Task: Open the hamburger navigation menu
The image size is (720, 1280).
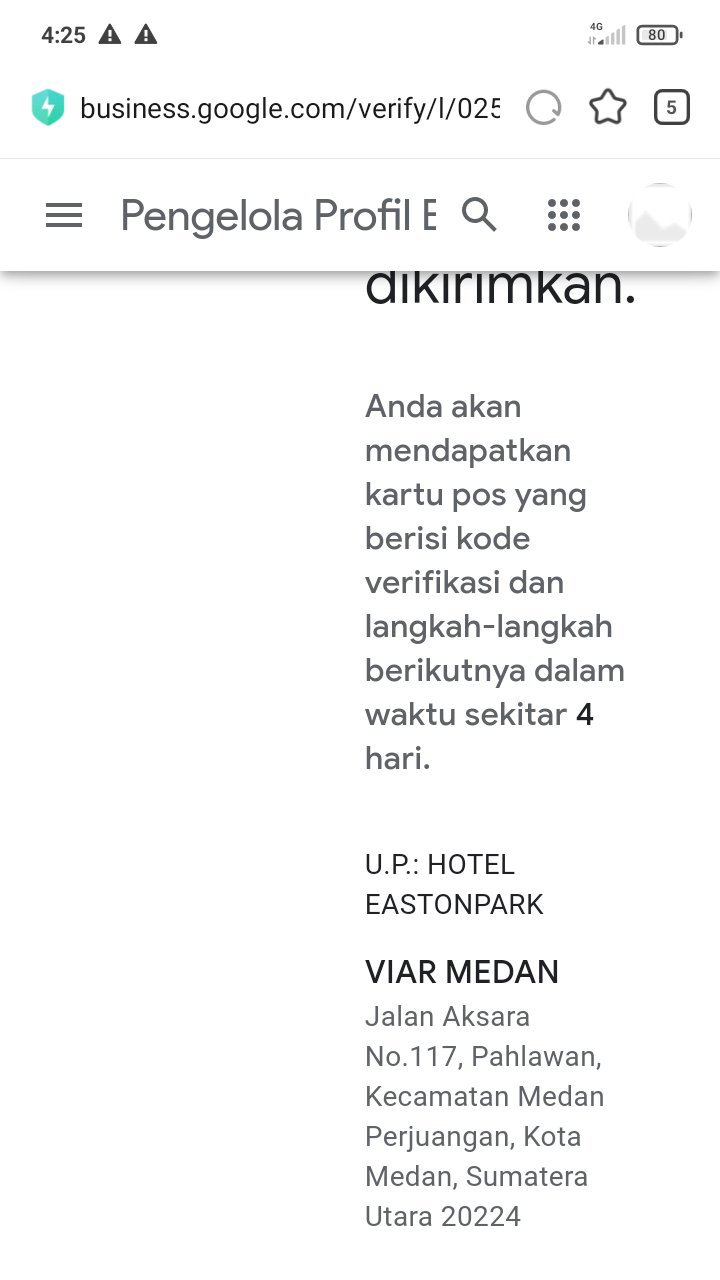Action: point(64,215)
